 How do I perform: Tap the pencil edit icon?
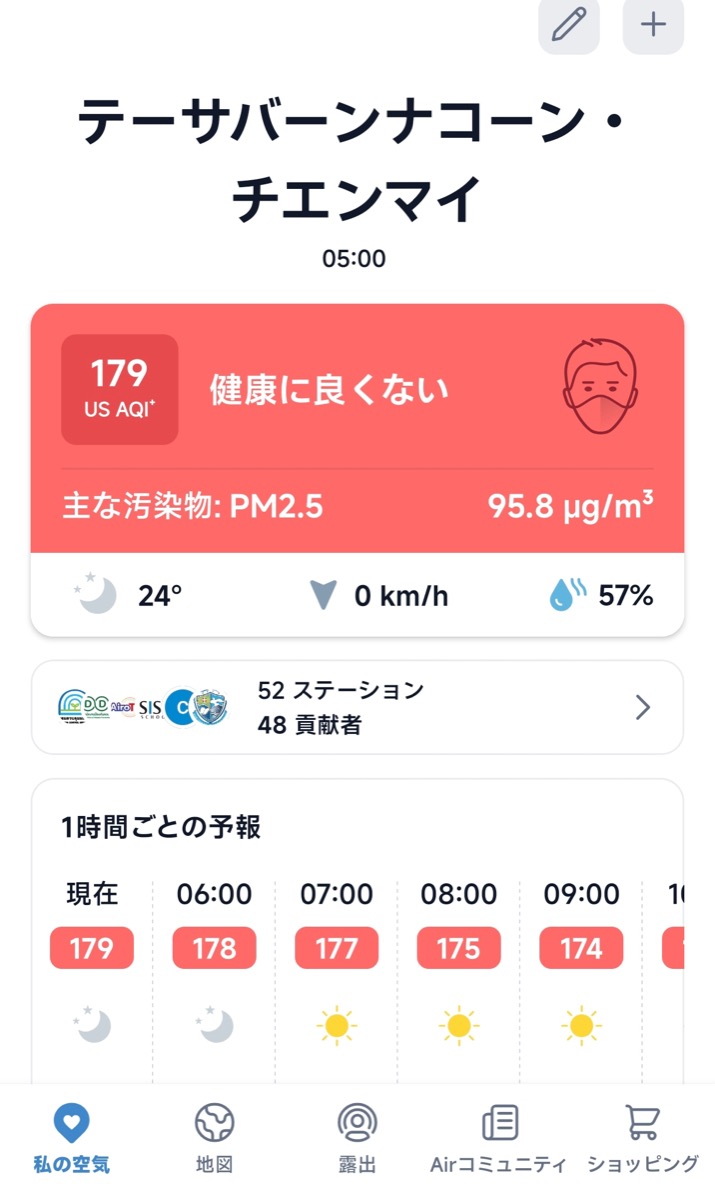coord(568,24)
